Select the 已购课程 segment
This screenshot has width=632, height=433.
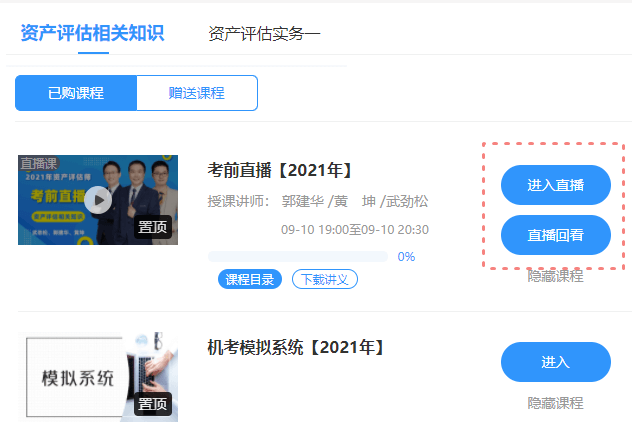coord(76,93)
